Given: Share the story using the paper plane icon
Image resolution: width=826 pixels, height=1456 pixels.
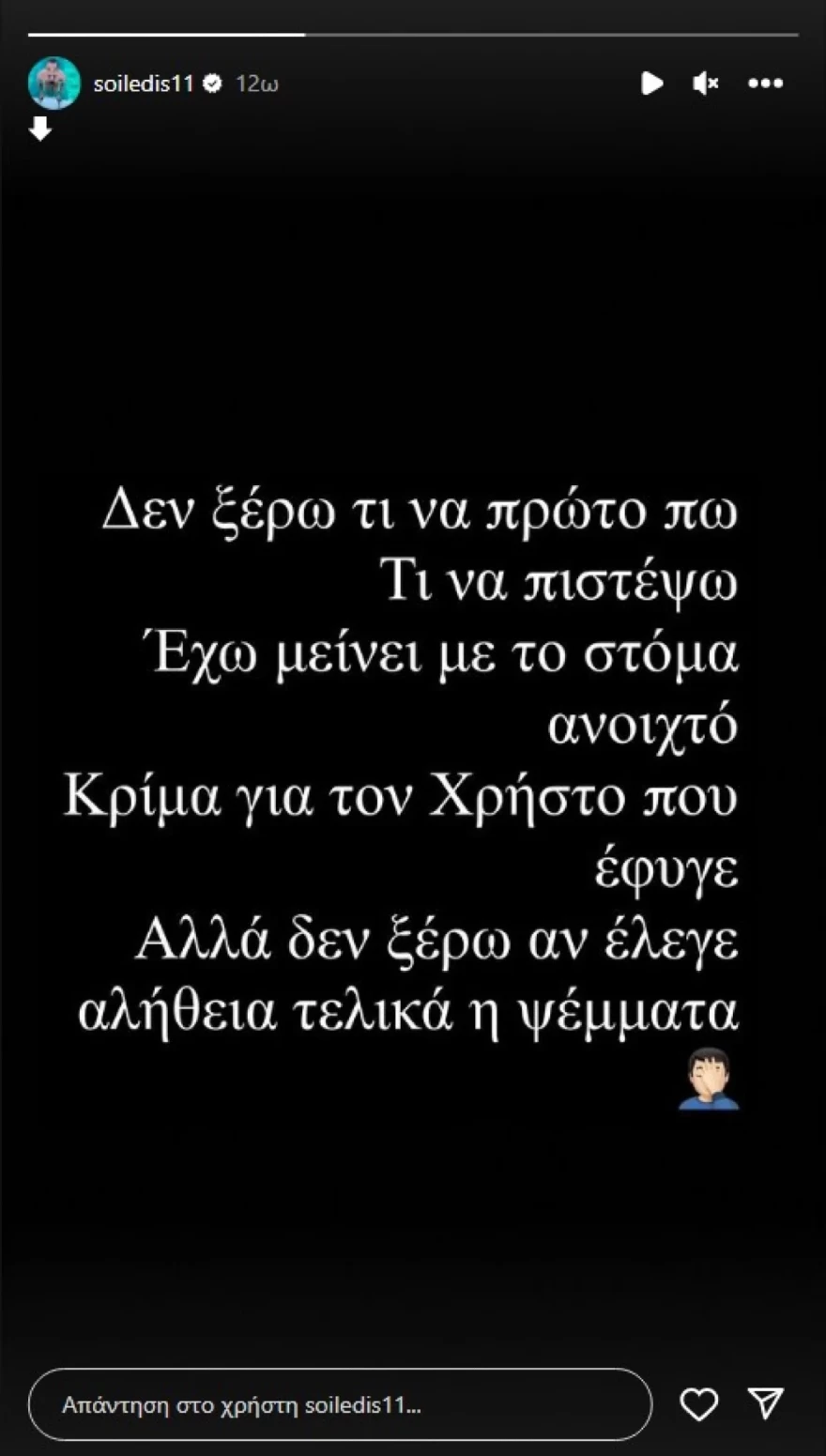Looking at the screenshot, I should point(765,1404).
